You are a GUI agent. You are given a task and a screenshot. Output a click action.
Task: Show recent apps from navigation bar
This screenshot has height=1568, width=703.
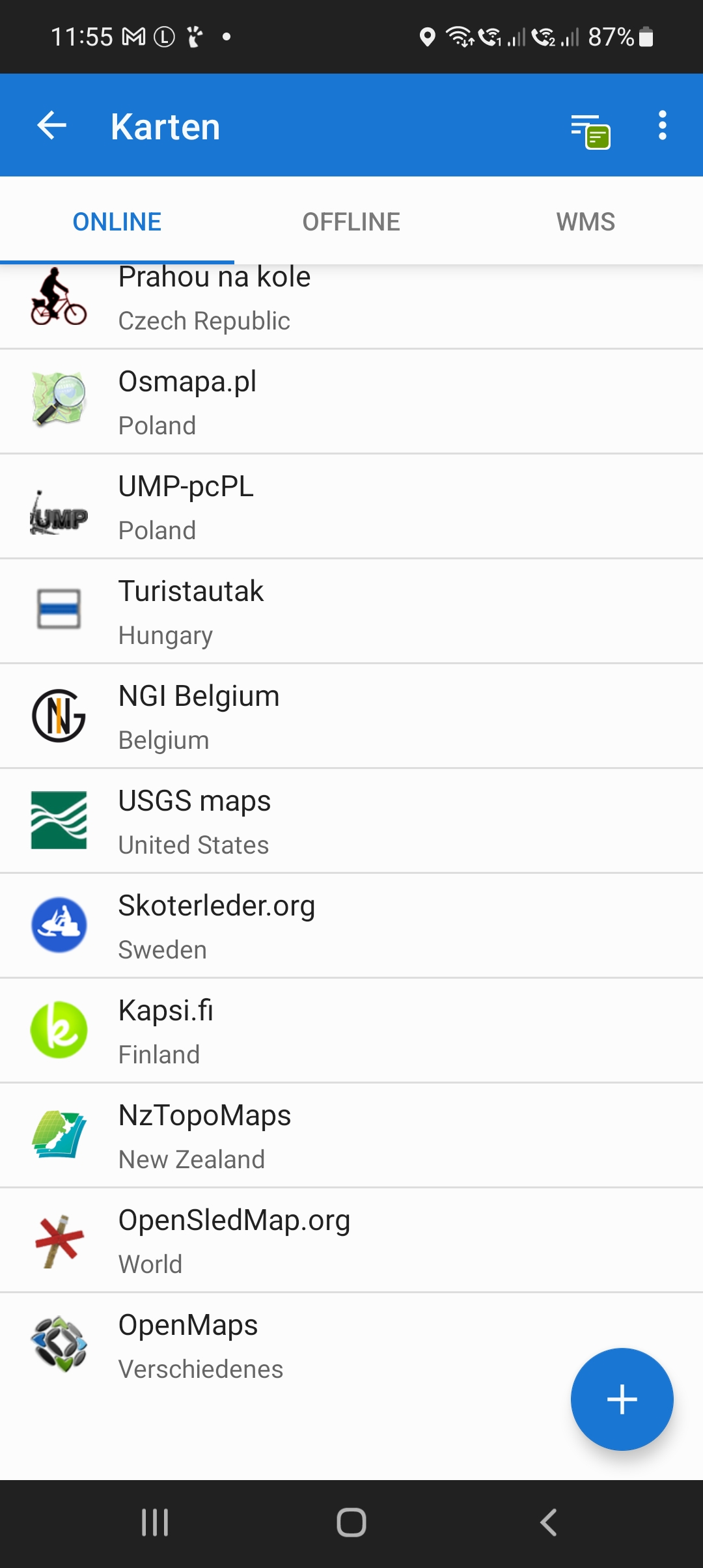(x=155, y=1522)
